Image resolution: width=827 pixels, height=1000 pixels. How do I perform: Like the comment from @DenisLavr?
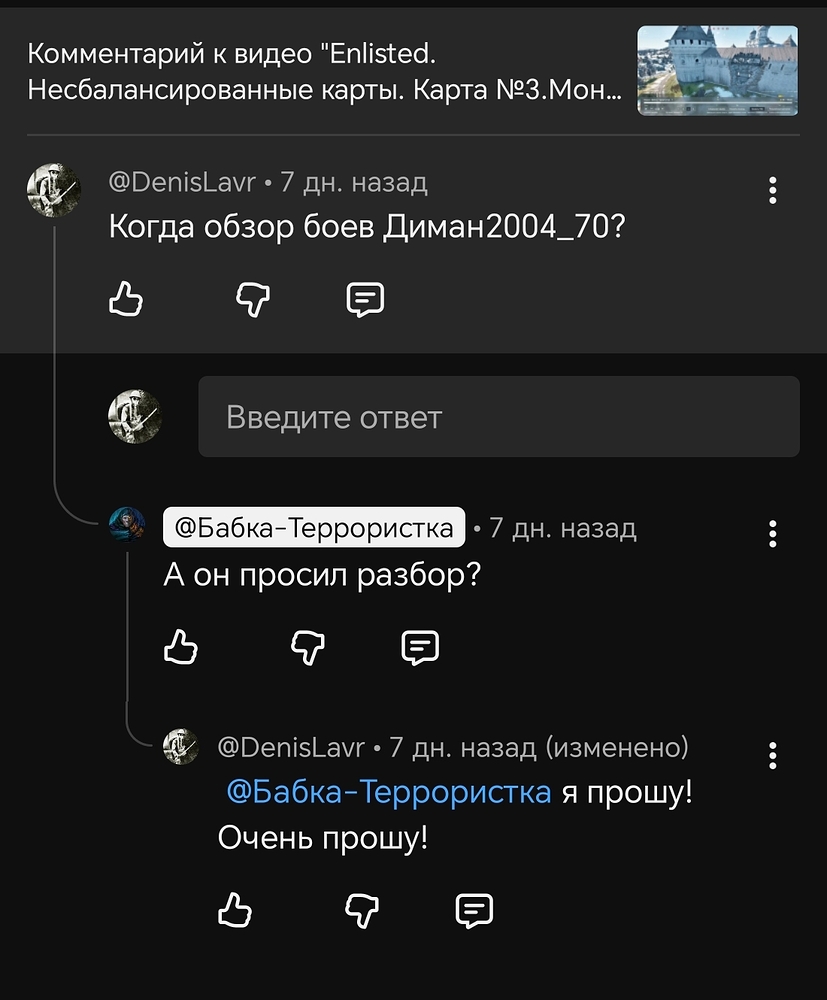point(126,299)
